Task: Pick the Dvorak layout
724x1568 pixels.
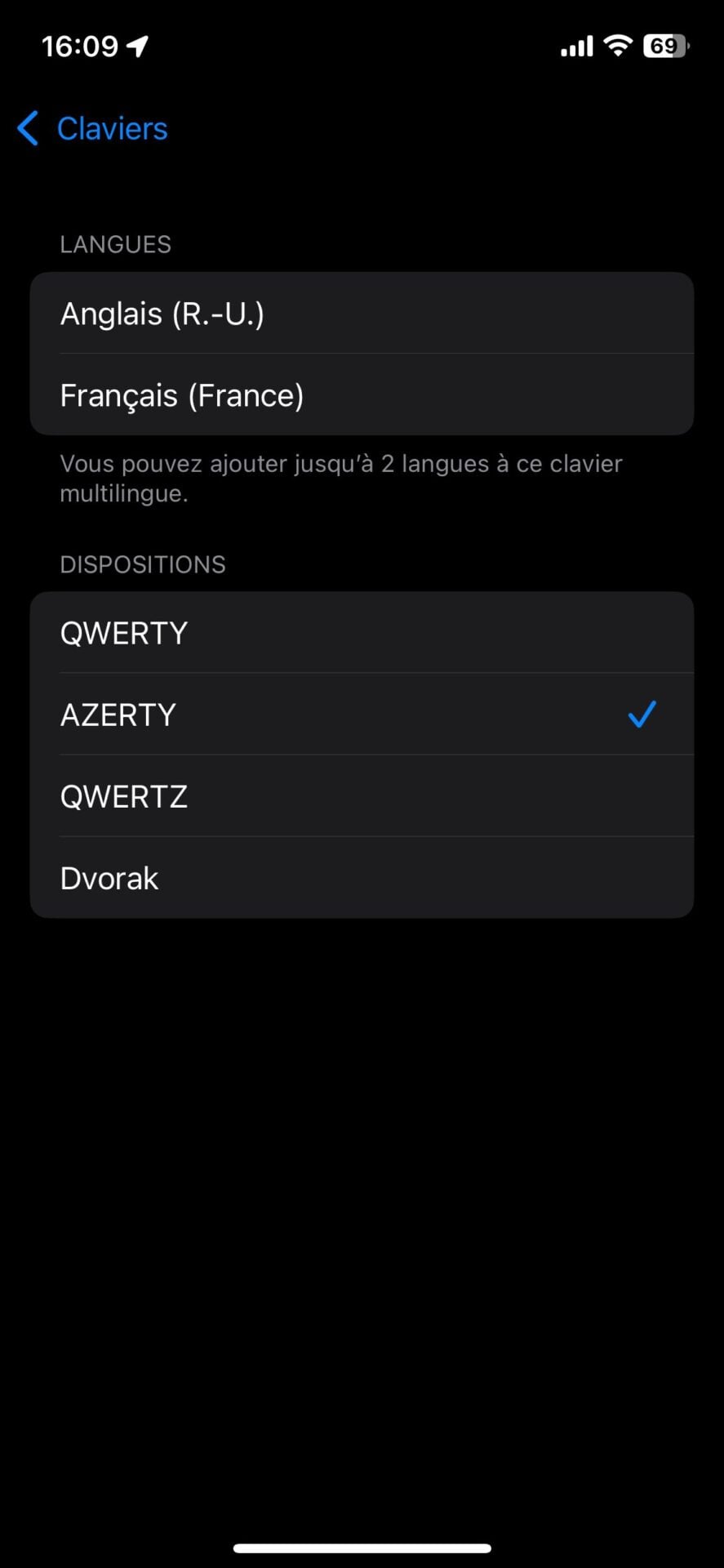Action: (361, 878)
